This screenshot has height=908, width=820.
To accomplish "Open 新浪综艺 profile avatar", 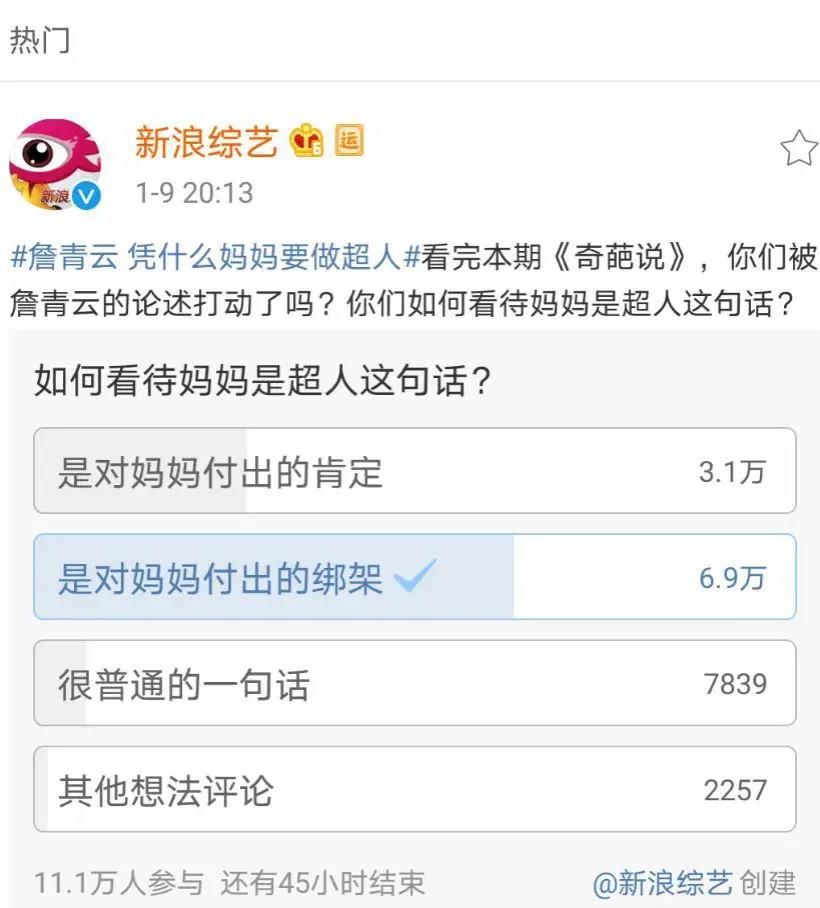I will pos(55,165).
